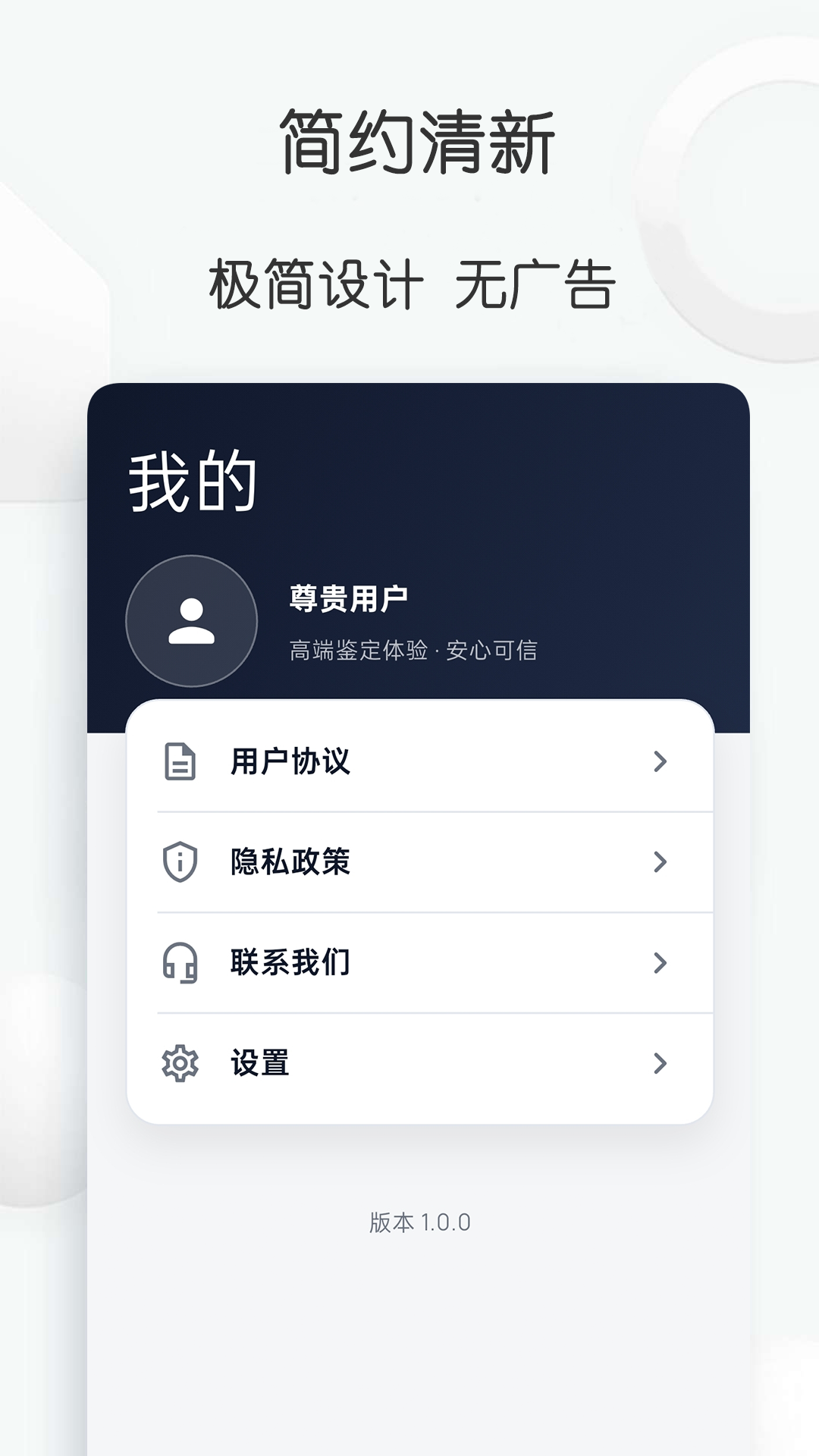Viewport: 819px width, 1456px height.
Task: Select the shield icon next to 隐私政策
Action: tap(180, 861)
